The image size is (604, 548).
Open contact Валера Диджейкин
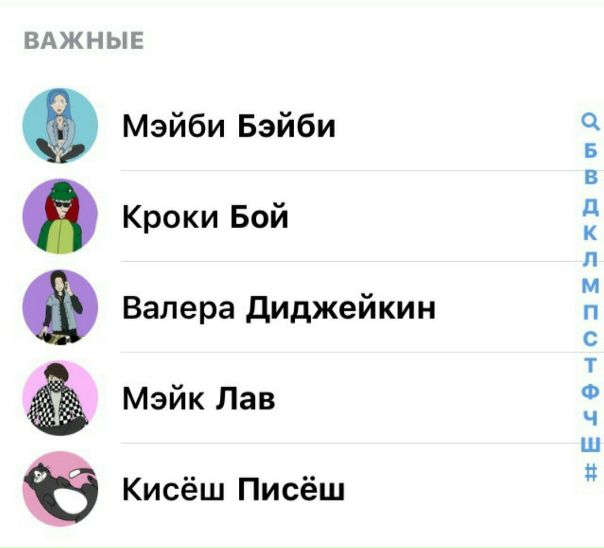(x=279, y=307)
